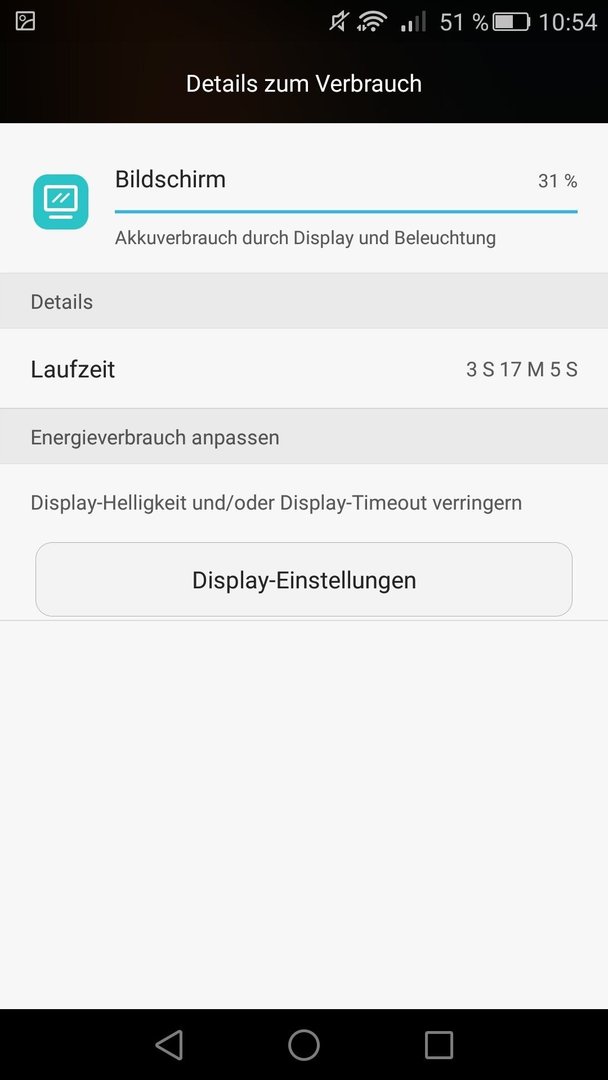Go back with the navigation bar arrow
The image size is (608, 1080).
click(169, 1044)
